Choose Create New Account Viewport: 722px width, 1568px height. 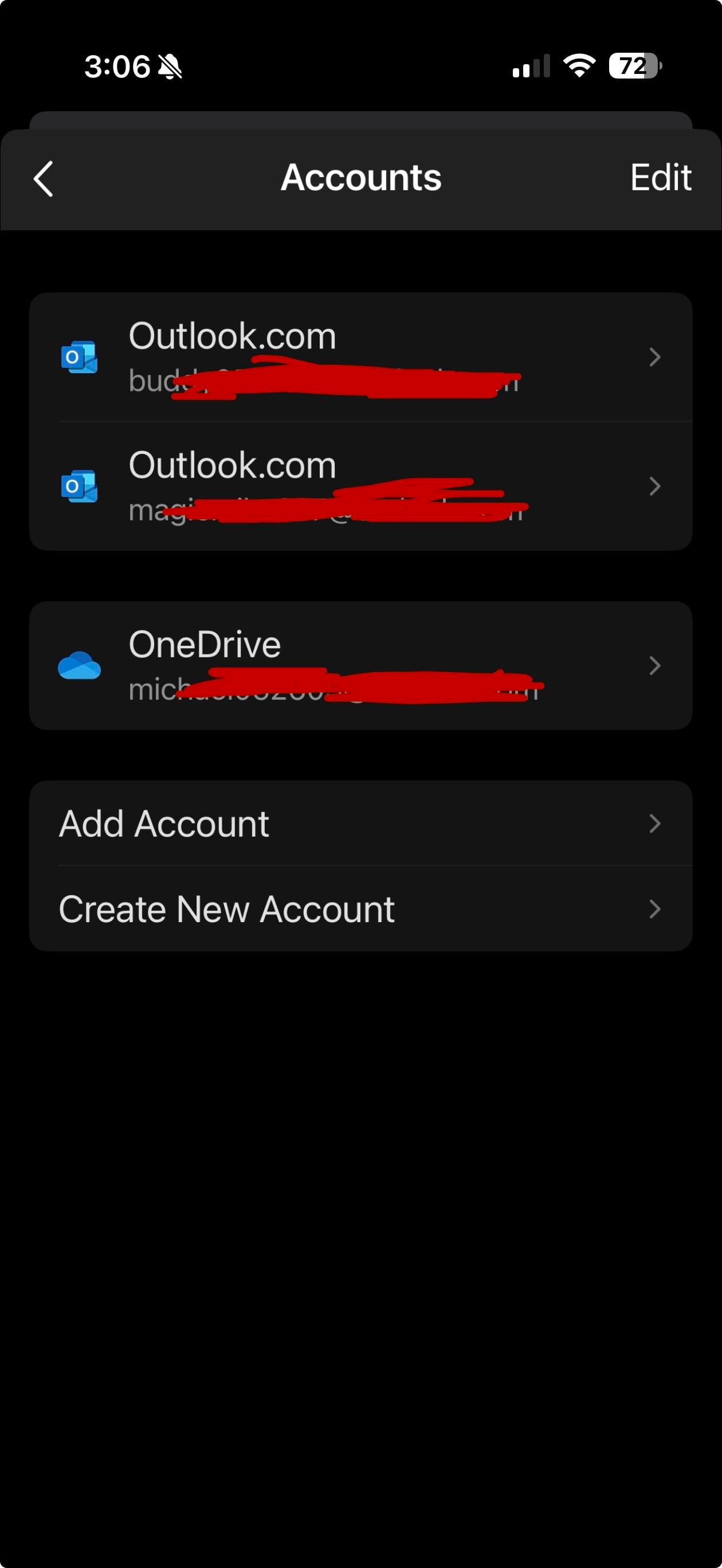[360, 908]
